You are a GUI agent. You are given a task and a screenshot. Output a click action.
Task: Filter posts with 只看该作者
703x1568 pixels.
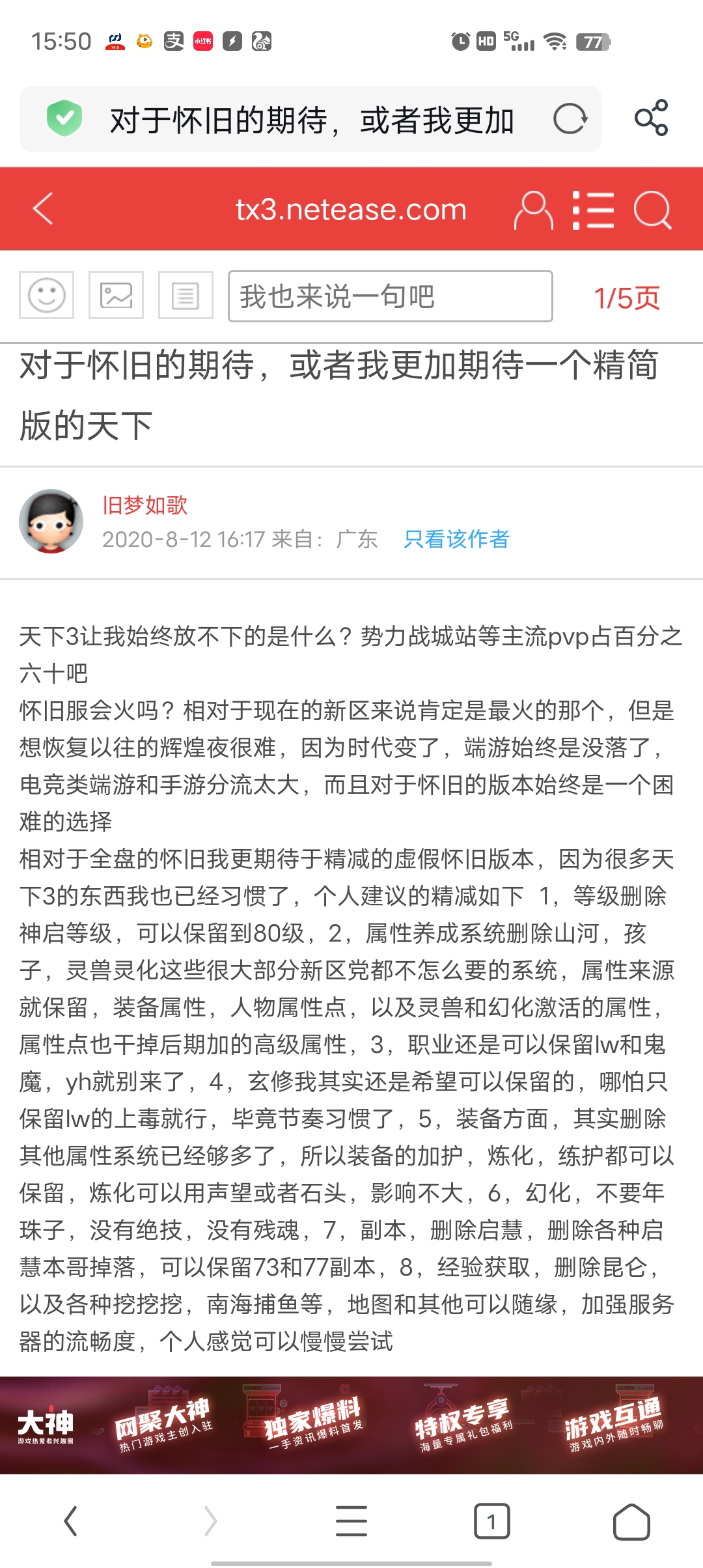pos(457,539)
